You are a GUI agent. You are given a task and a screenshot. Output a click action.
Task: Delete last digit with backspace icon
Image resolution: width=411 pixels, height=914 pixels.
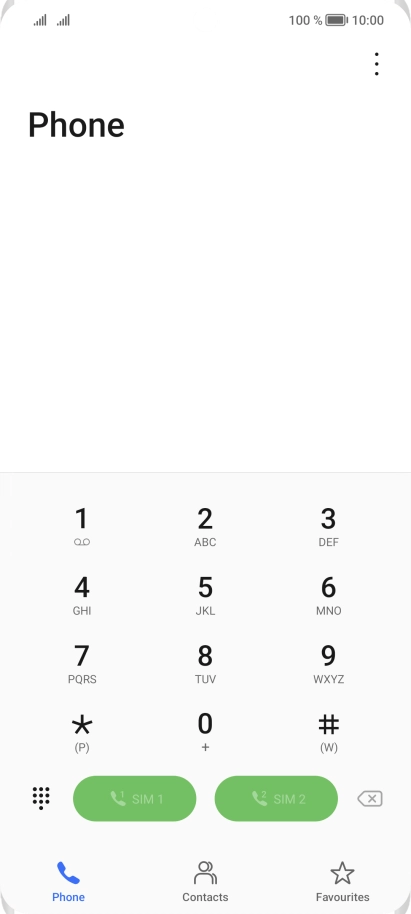click(370, 799)
